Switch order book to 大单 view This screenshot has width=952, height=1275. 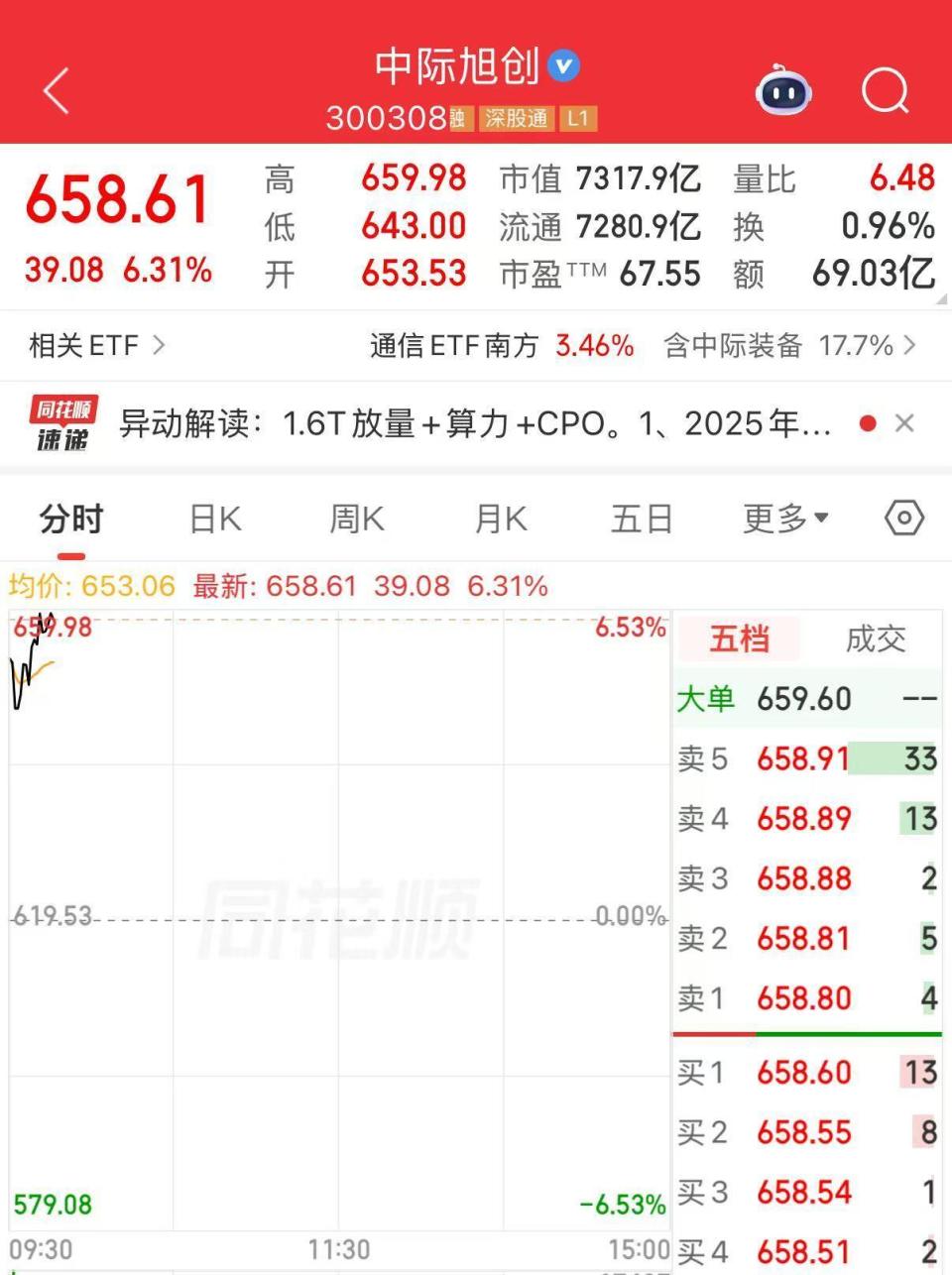[707, 699]
